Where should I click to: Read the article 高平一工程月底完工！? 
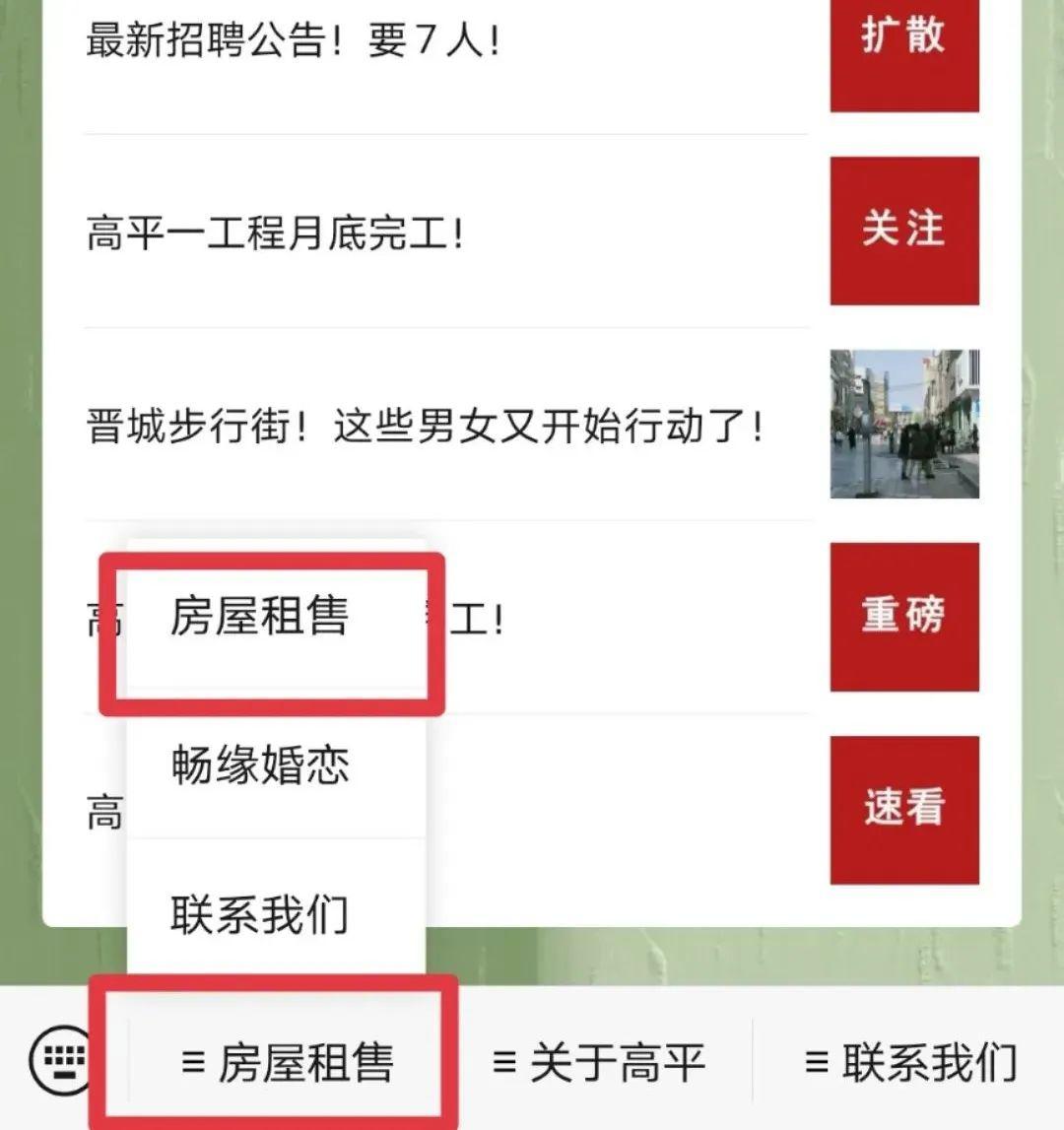(x=276, y=234)
